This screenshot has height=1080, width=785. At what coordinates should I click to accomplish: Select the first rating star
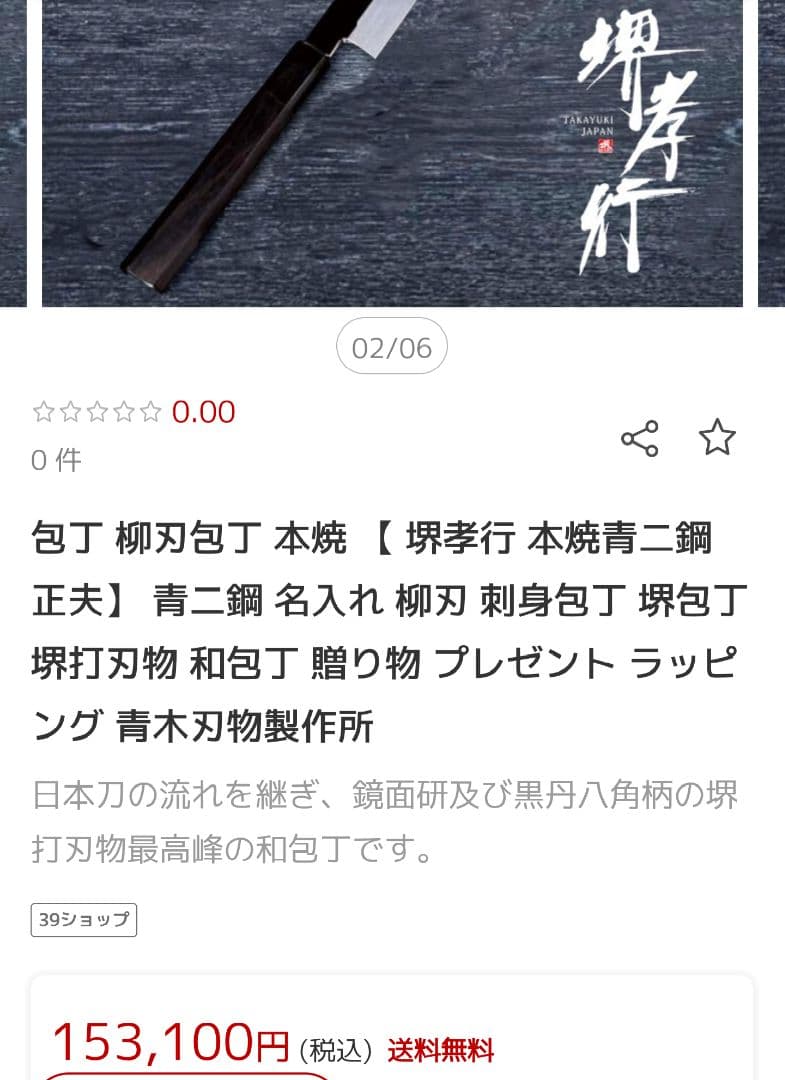click(x=45, y=411)
